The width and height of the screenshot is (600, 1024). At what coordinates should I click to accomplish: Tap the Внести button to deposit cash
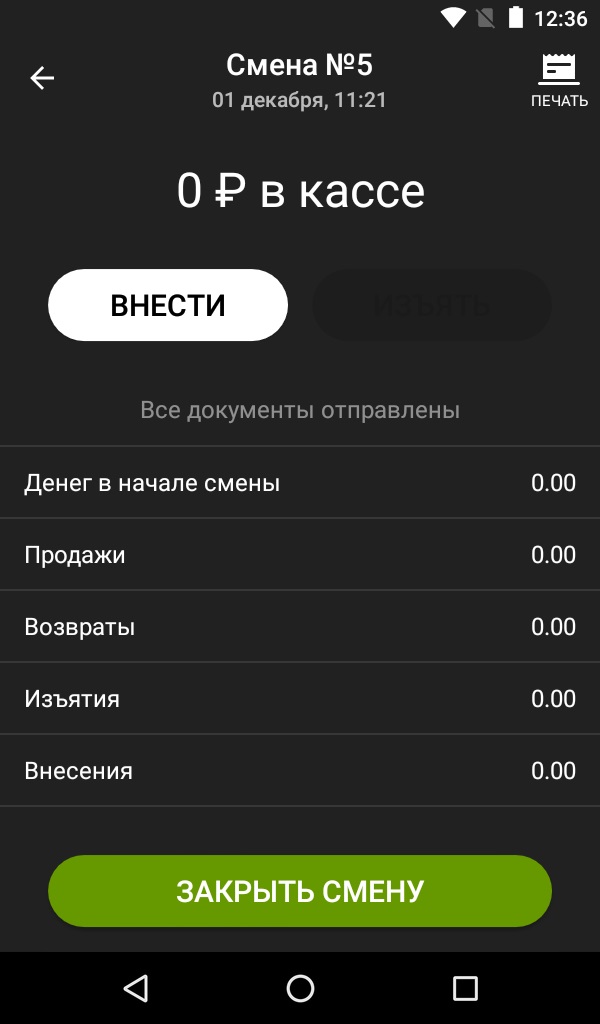(x=168, y=305)
